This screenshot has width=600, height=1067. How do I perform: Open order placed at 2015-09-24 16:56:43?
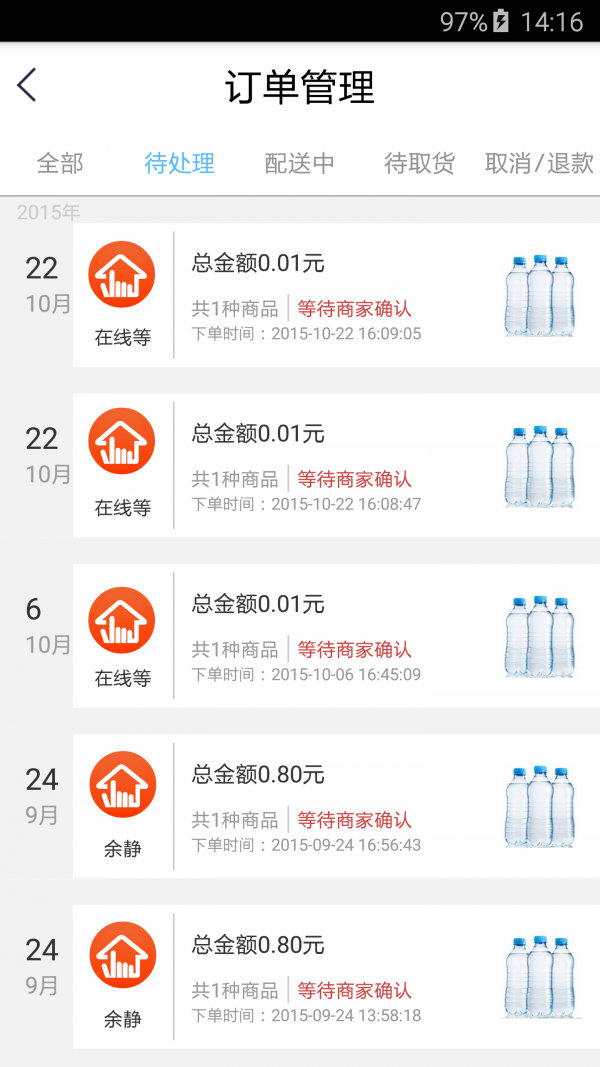click(336, 806)
